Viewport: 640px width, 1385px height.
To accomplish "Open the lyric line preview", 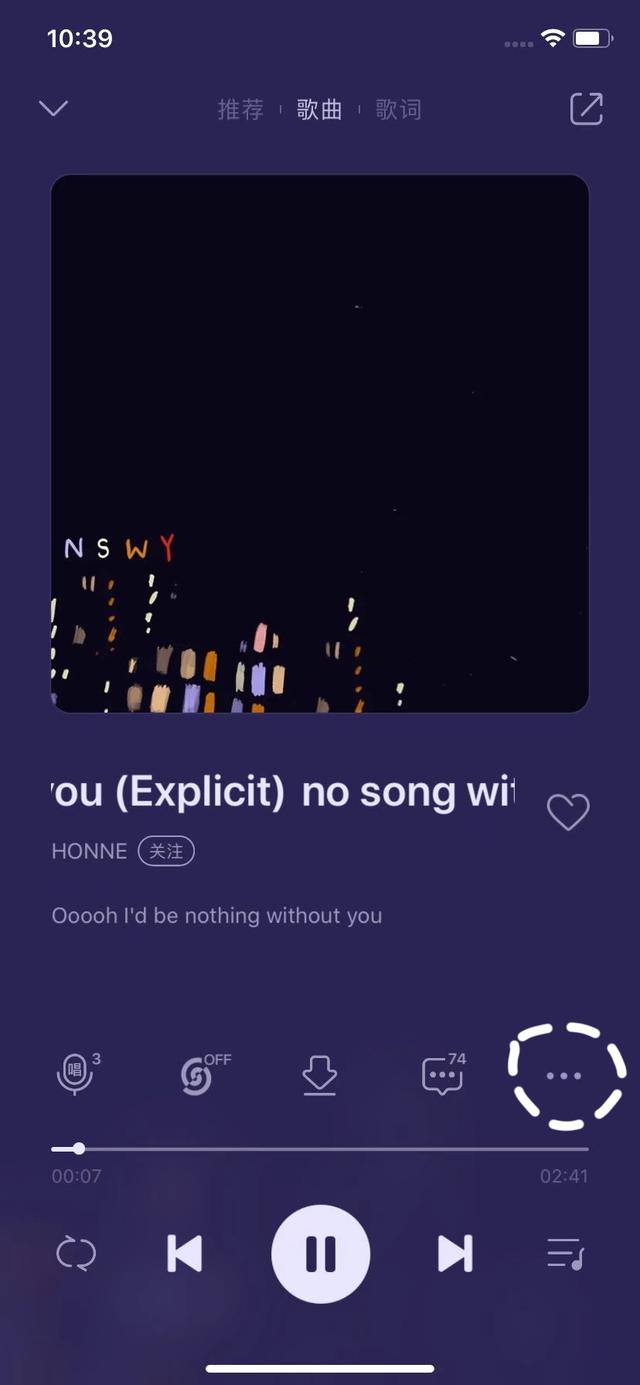I will (x=217, y=915).
